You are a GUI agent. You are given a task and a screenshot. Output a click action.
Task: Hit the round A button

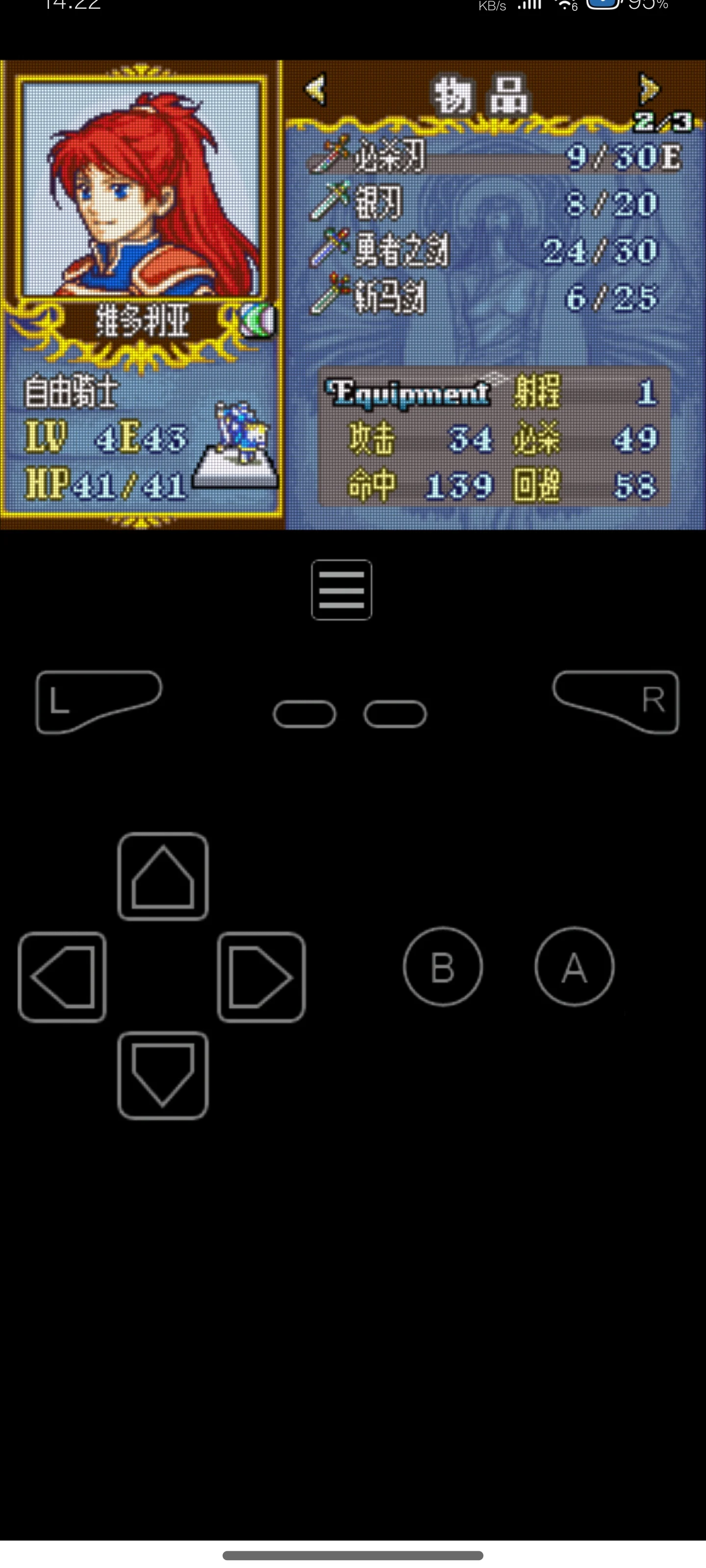[575, 966]
